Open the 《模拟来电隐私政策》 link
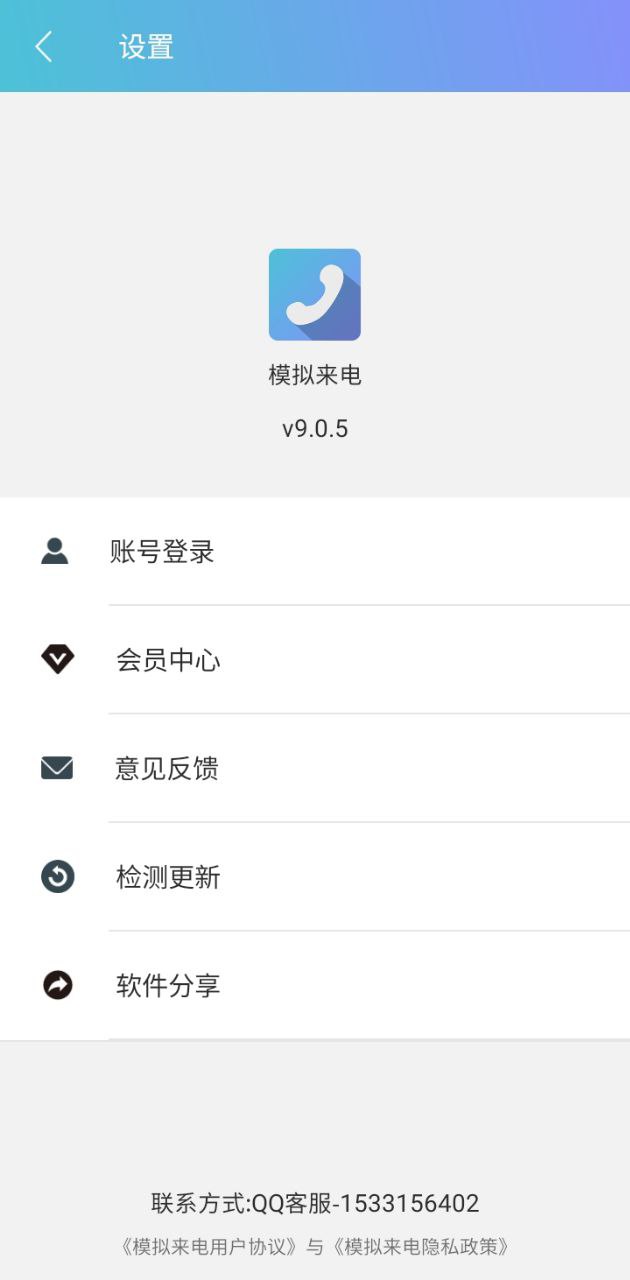The image size is (630, 1280). [421, 1247]
